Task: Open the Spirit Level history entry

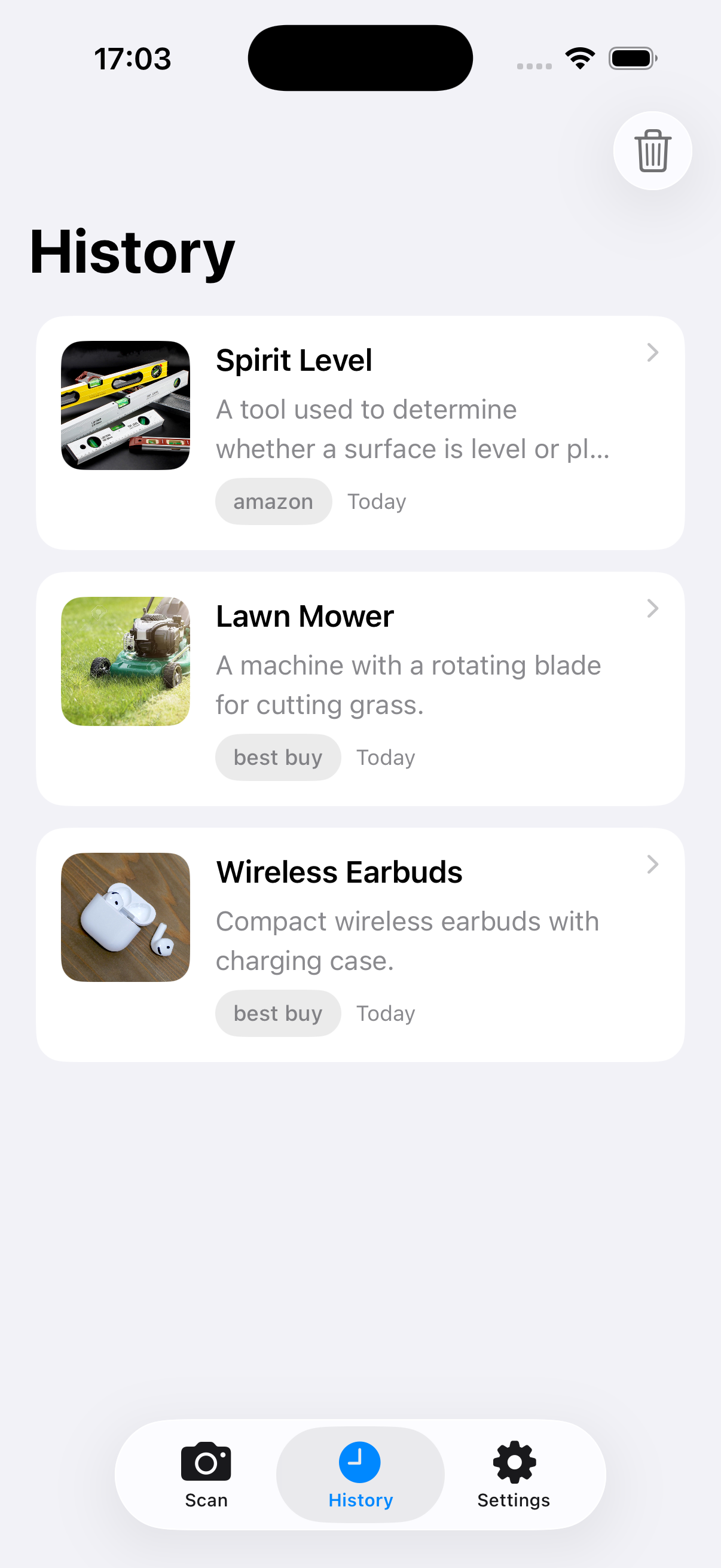Action: [x=360, y=432]
